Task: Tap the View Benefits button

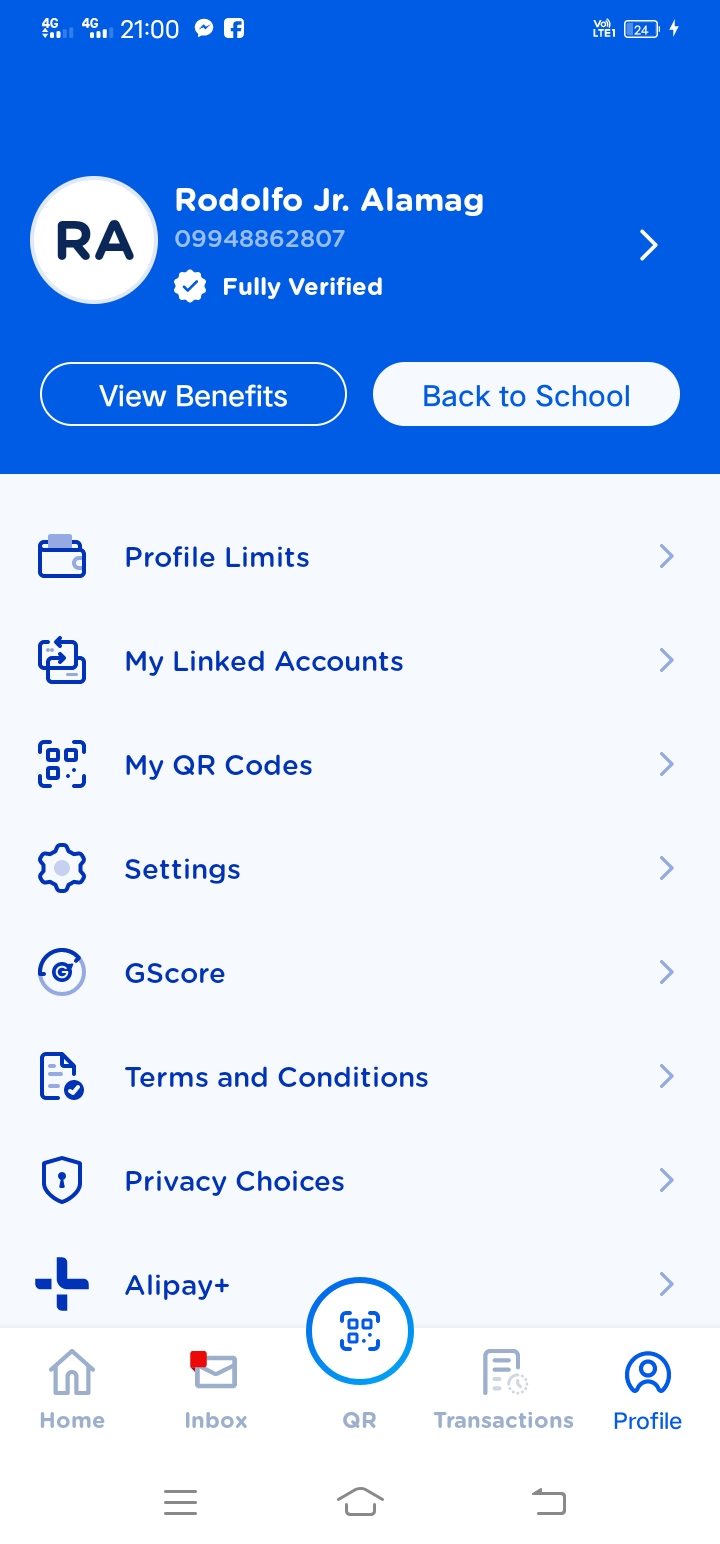Action: [x=193, y=395]
